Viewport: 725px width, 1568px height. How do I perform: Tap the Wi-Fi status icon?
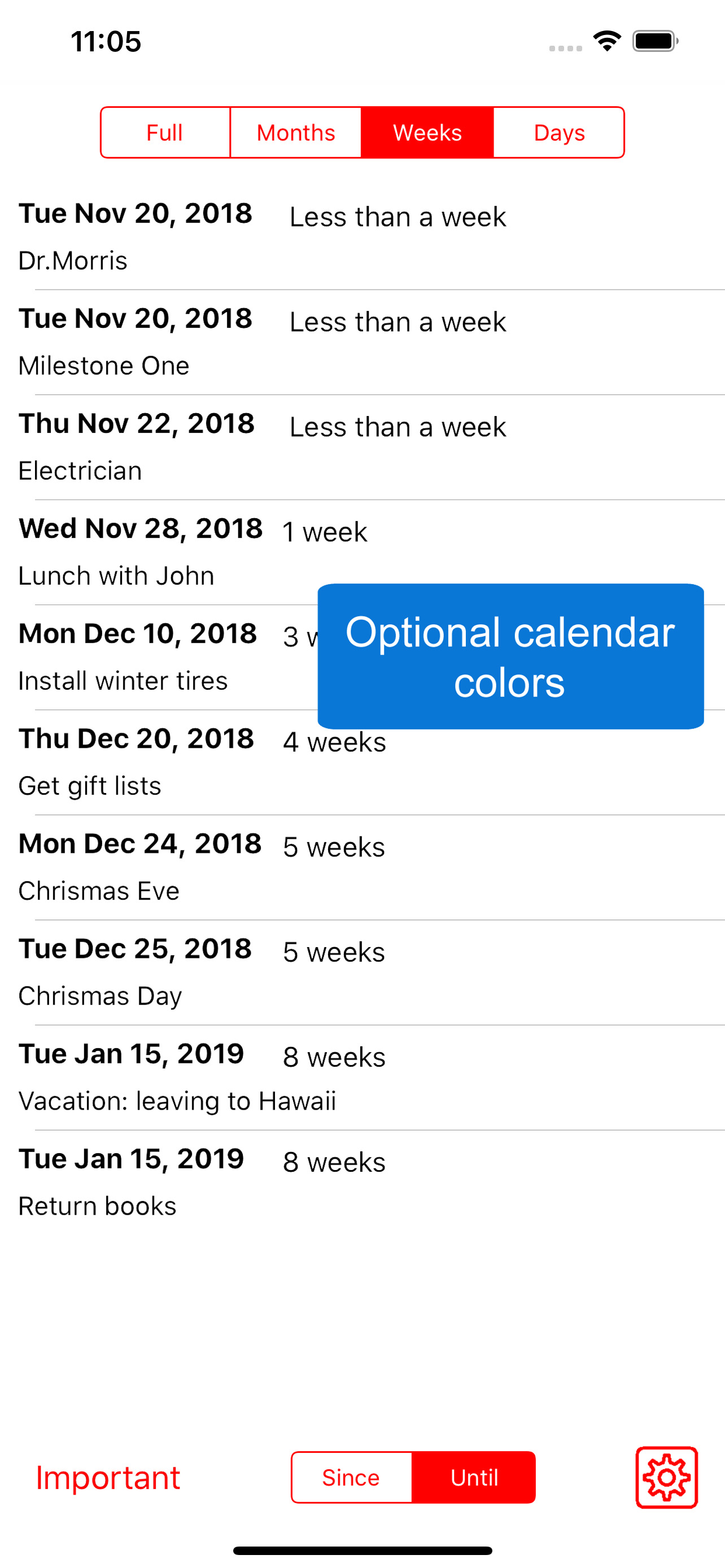click(606, 41)
